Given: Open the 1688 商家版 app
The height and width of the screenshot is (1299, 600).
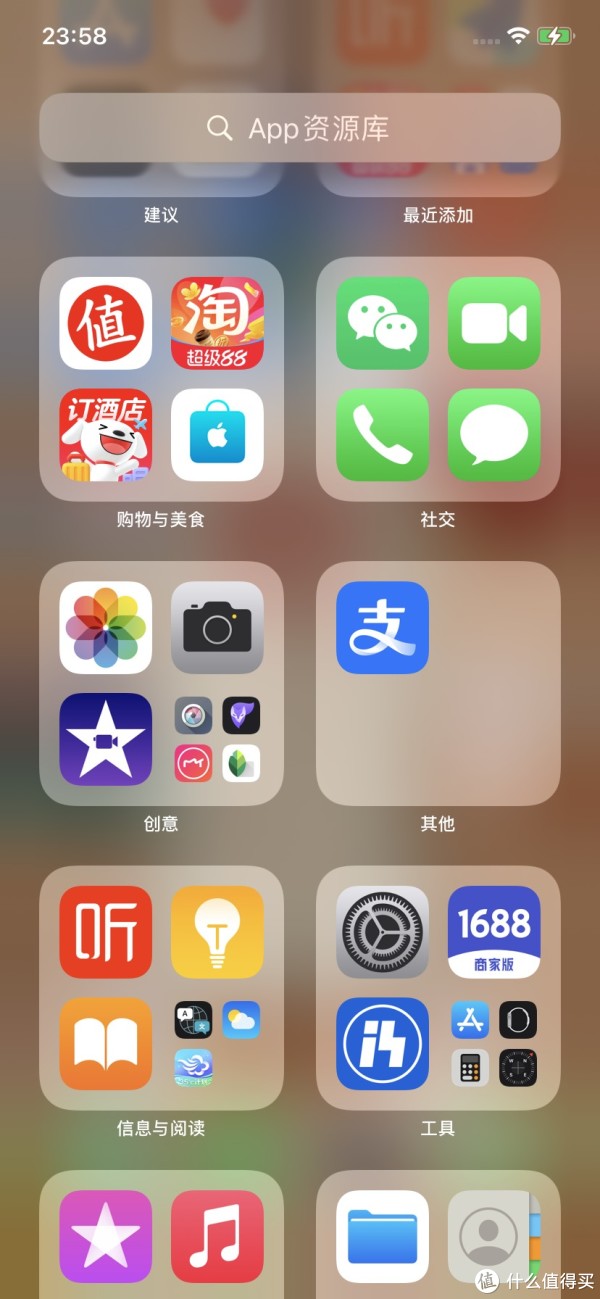Looking at the screenshot, I should click(x=494, y=932).
